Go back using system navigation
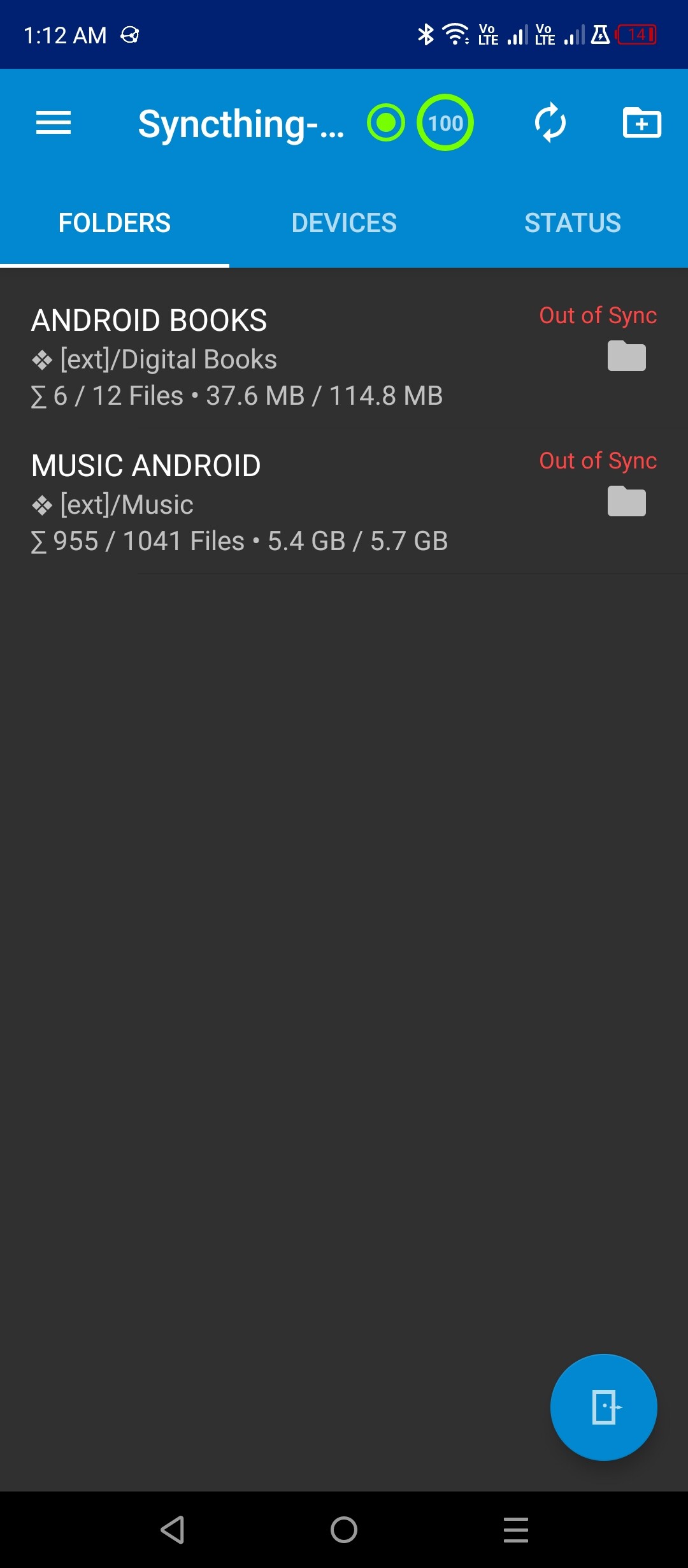 (173, 1529)
